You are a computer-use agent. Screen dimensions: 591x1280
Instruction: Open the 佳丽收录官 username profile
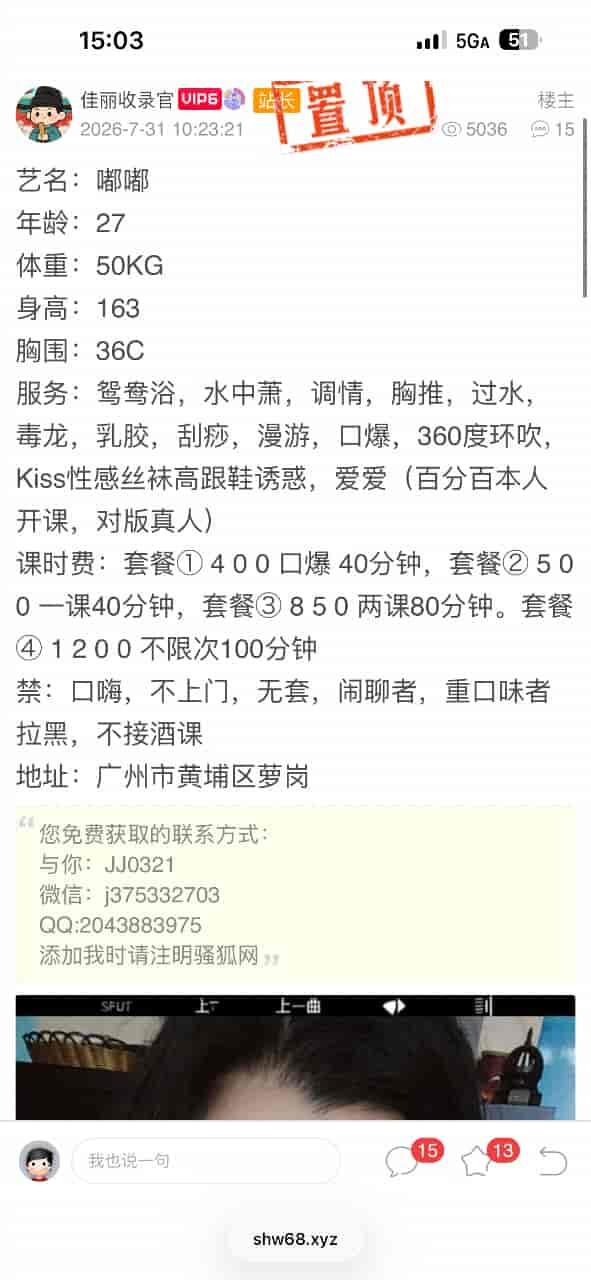tap(127, 100)
